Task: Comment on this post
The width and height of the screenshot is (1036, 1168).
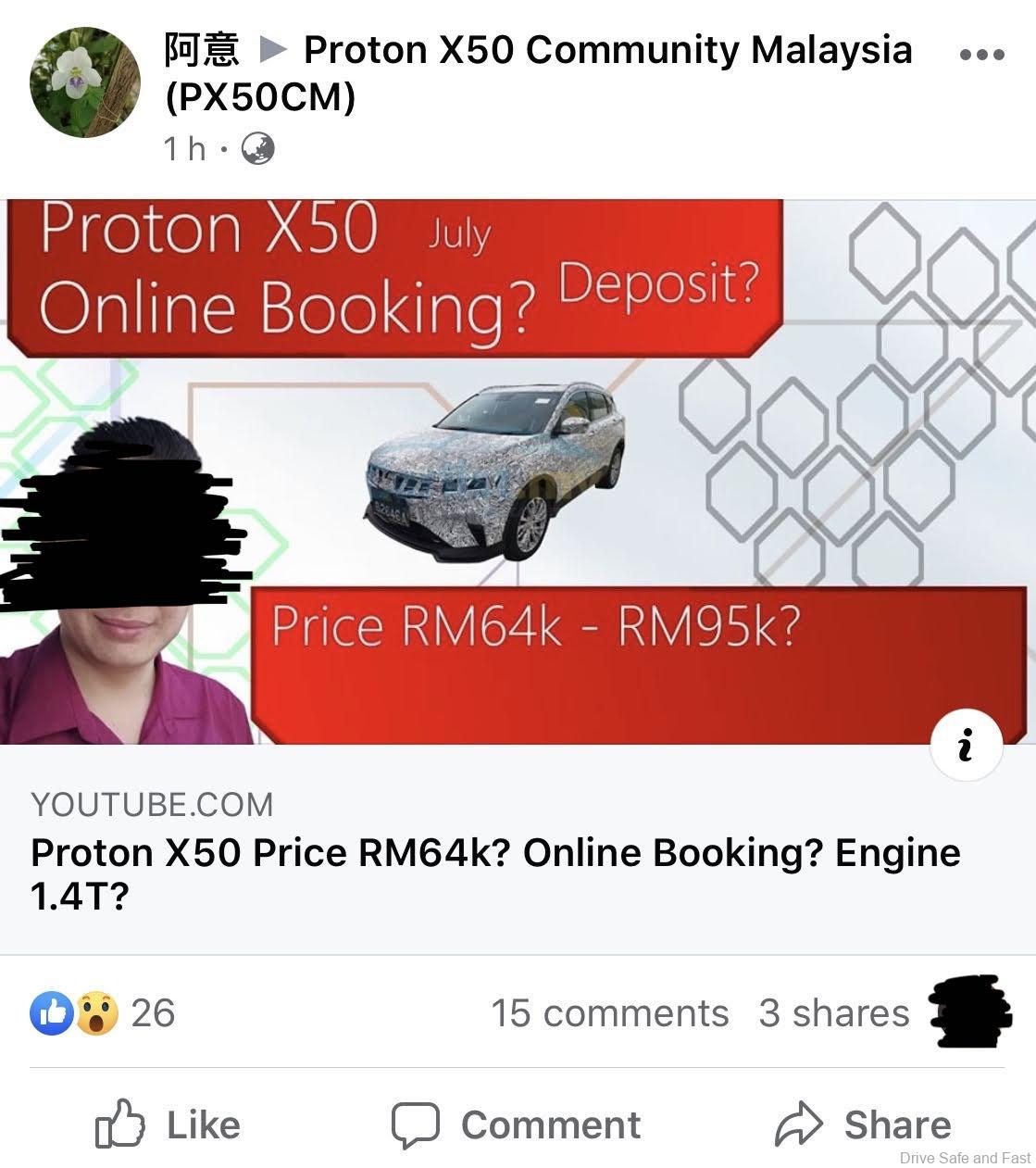Action: tap(516, 1124)
